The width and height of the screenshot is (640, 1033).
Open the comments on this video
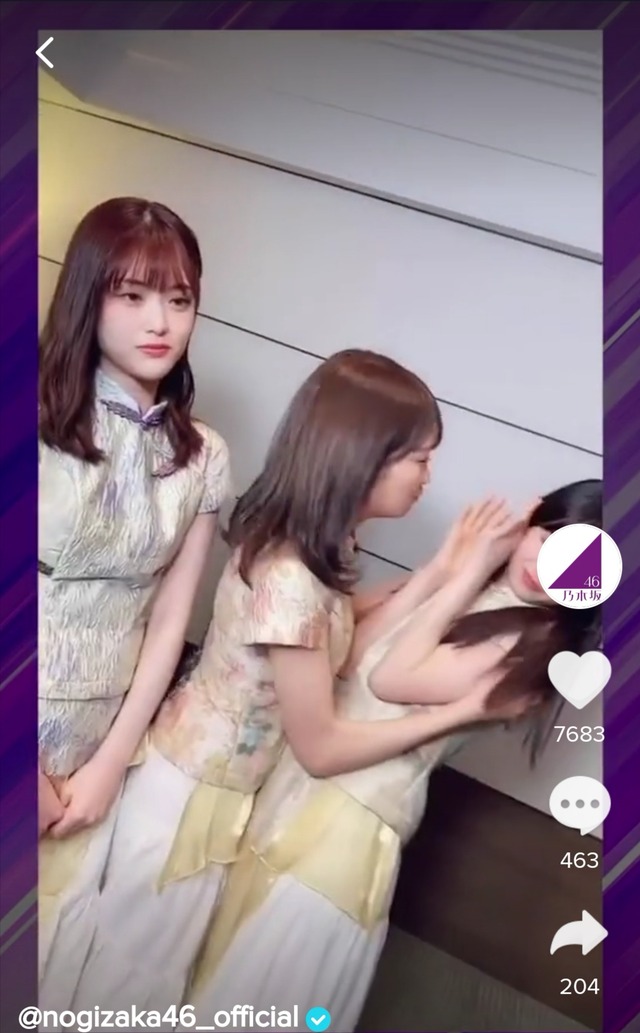(x=580, y=805)
